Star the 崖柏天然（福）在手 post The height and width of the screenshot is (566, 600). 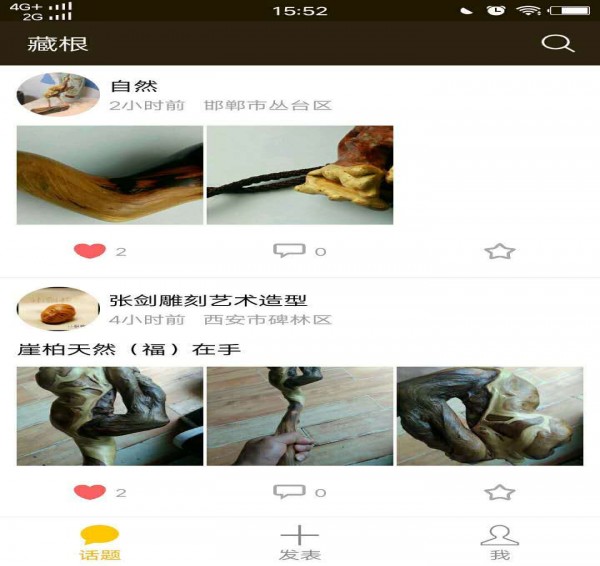pos(499,492)
